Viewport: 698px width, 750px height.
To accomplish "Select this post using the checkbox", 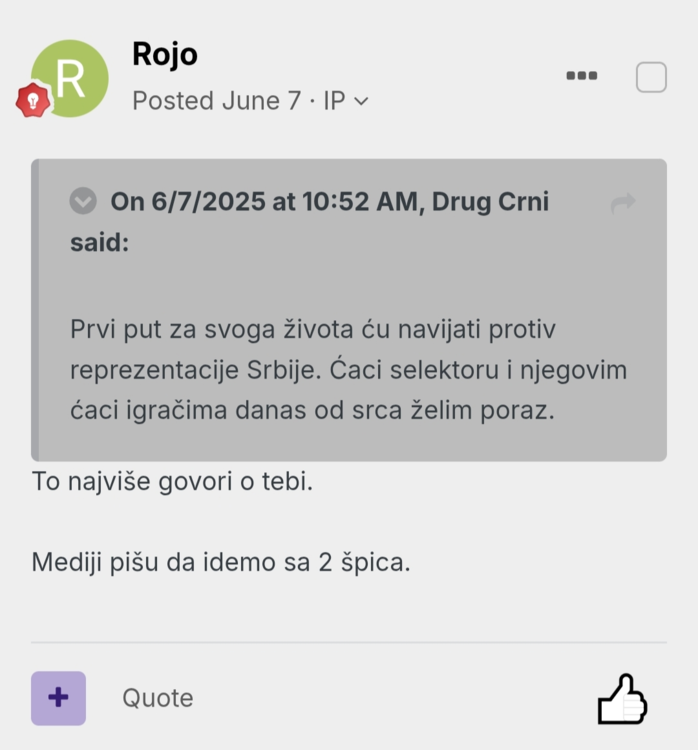I will click(x=651, y=77).
